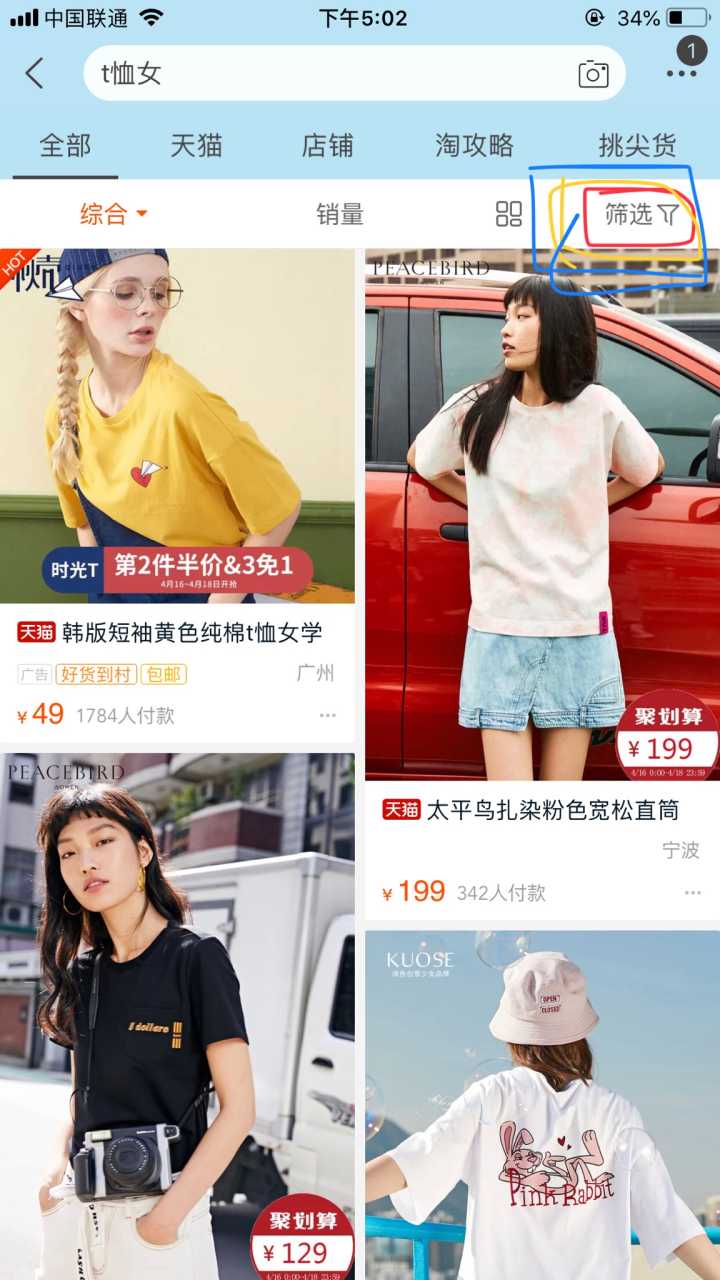The height and width of the screenshot is (1280, 720).
Task: Expand the 综合 sort dropdown
Action: 113,214
